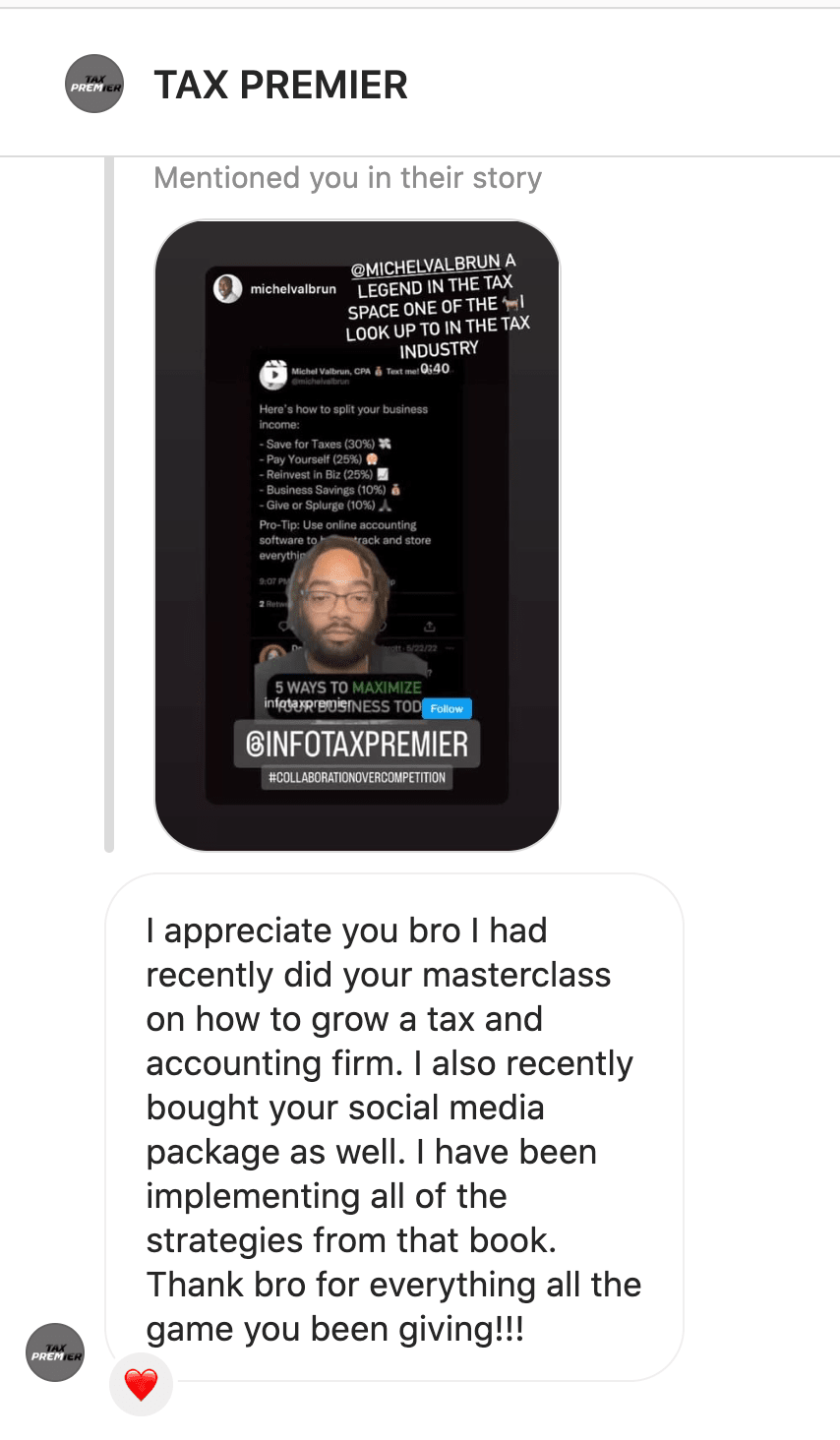This screenshot has width=840, height=1440.
Task: Open the mentioned story preview
Action: 357,535
